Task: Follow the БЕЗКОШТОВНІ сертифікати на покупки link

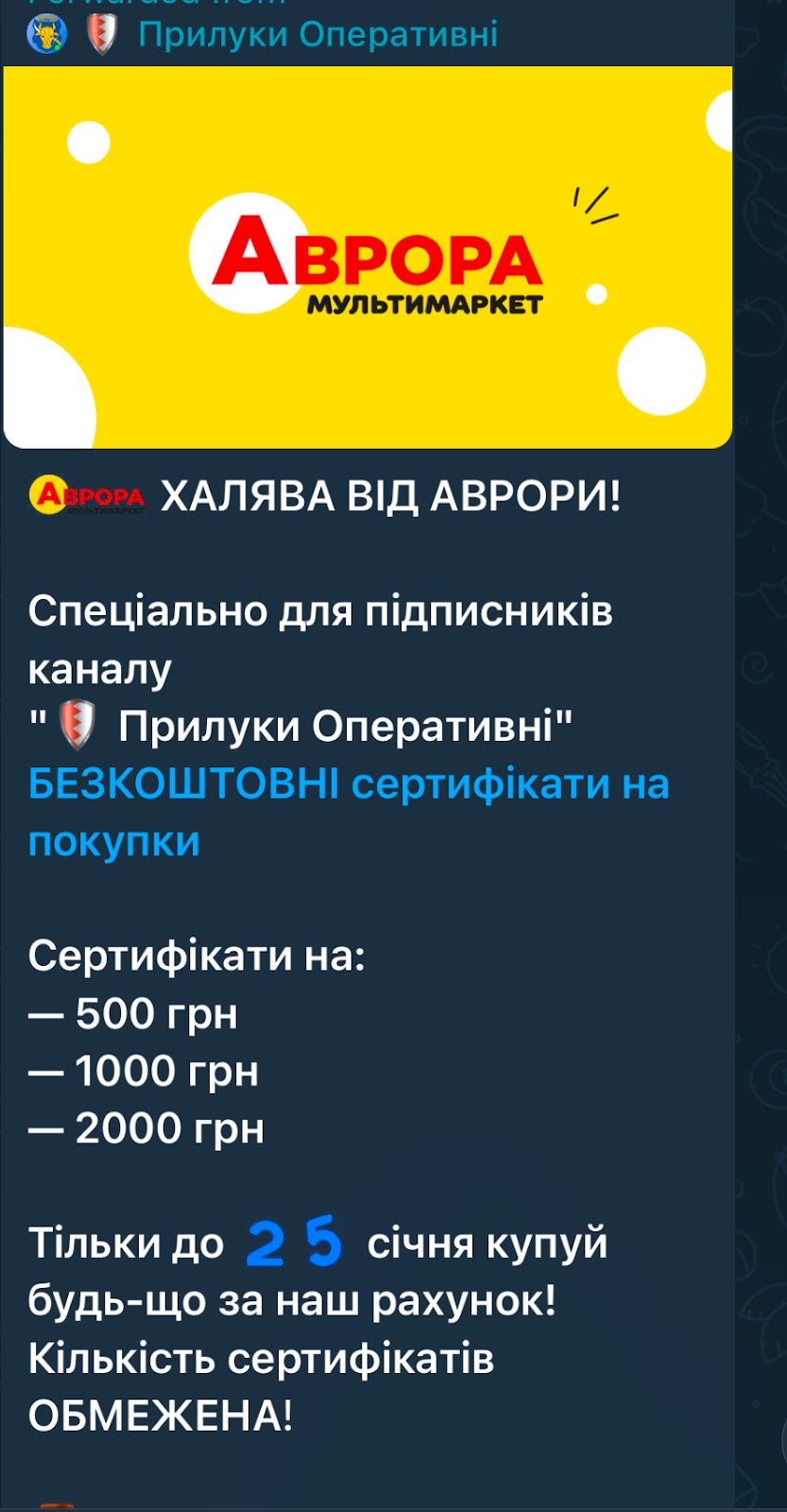Action: coord(348,785)
